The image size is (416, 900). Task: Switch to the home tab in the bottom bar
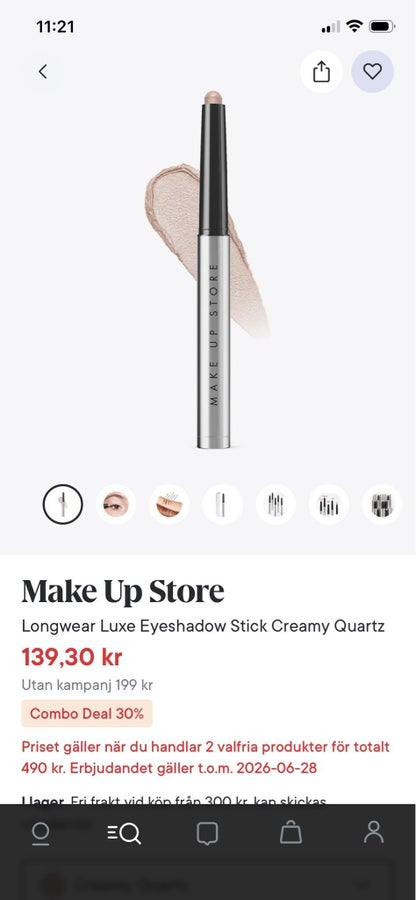coord(40,833)
